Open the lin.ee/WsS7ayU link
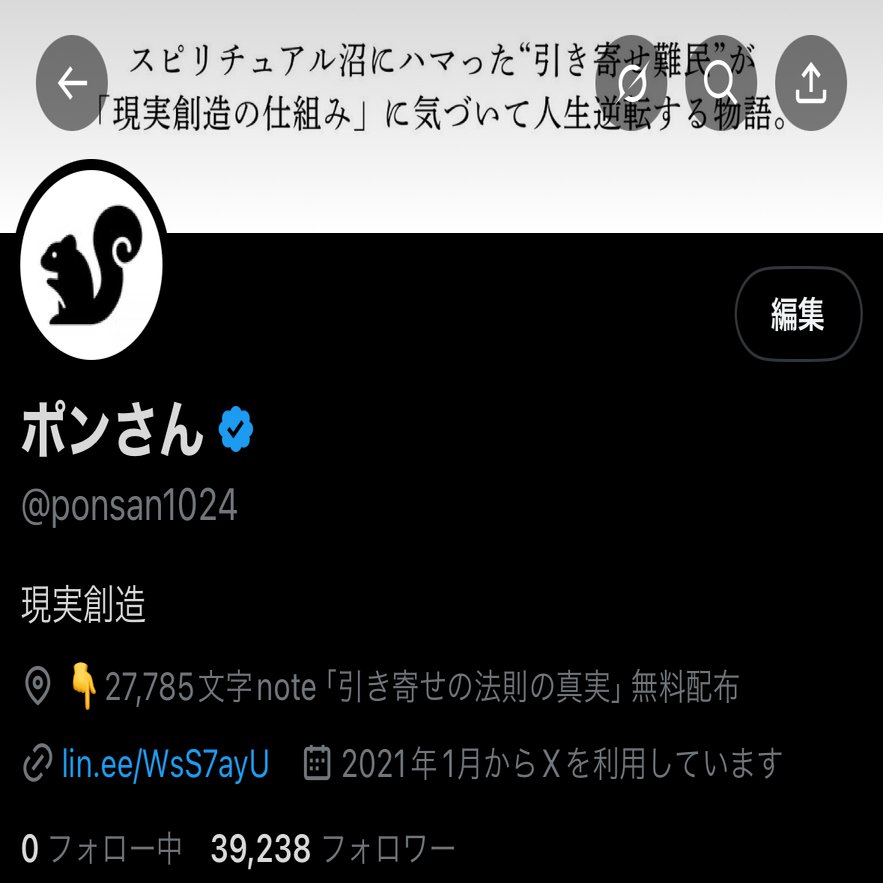Screen dimensions: 883x883 click(x=165, y=764)
